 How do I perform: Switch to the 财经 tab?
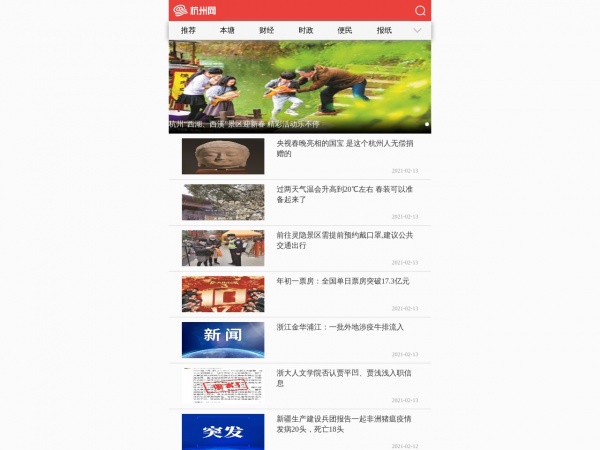click(x=266, y=31)
